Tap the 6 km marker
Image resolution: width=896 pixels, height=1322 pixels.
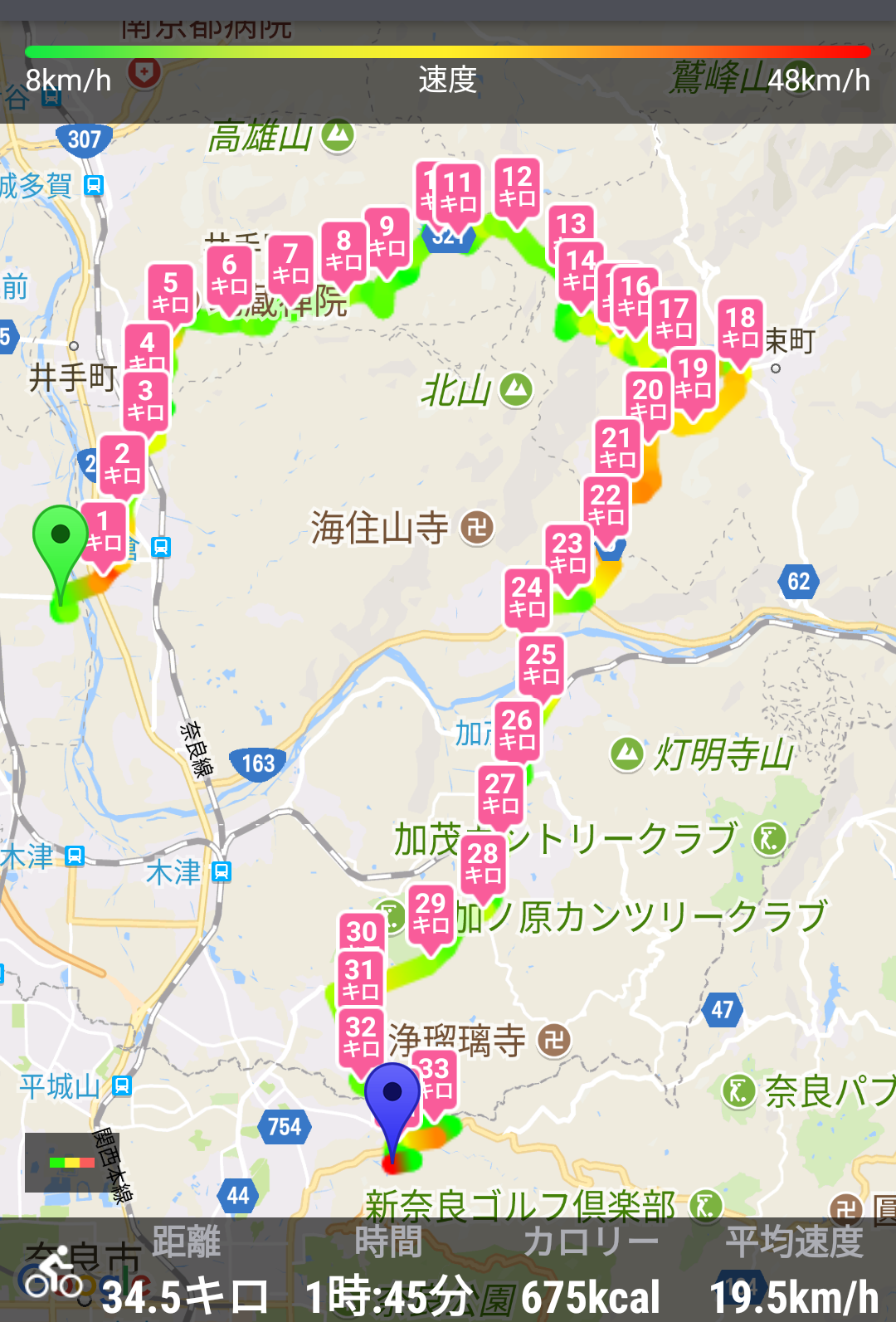(229, 275)
